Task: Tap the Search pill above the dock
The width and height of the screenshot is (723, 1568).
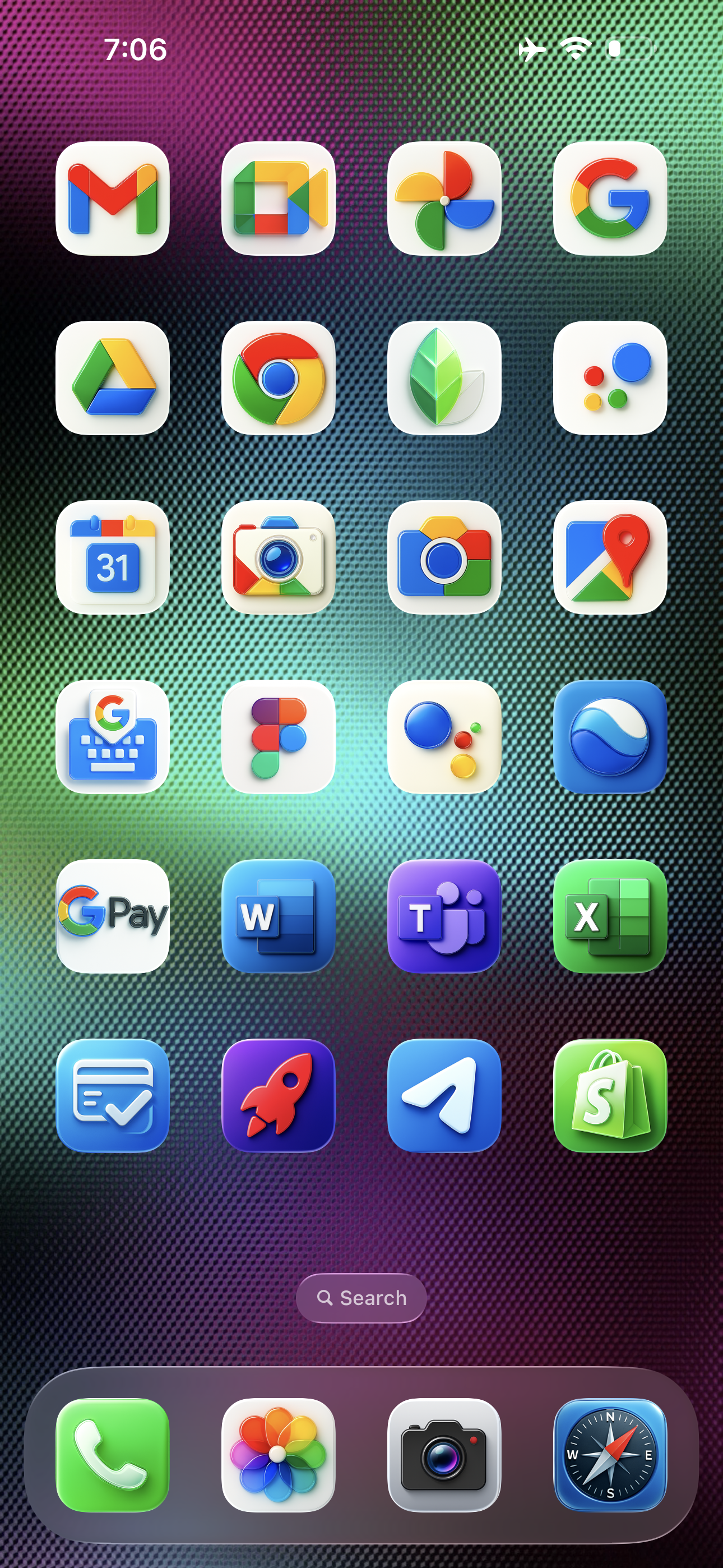Action: point(361,1298)
